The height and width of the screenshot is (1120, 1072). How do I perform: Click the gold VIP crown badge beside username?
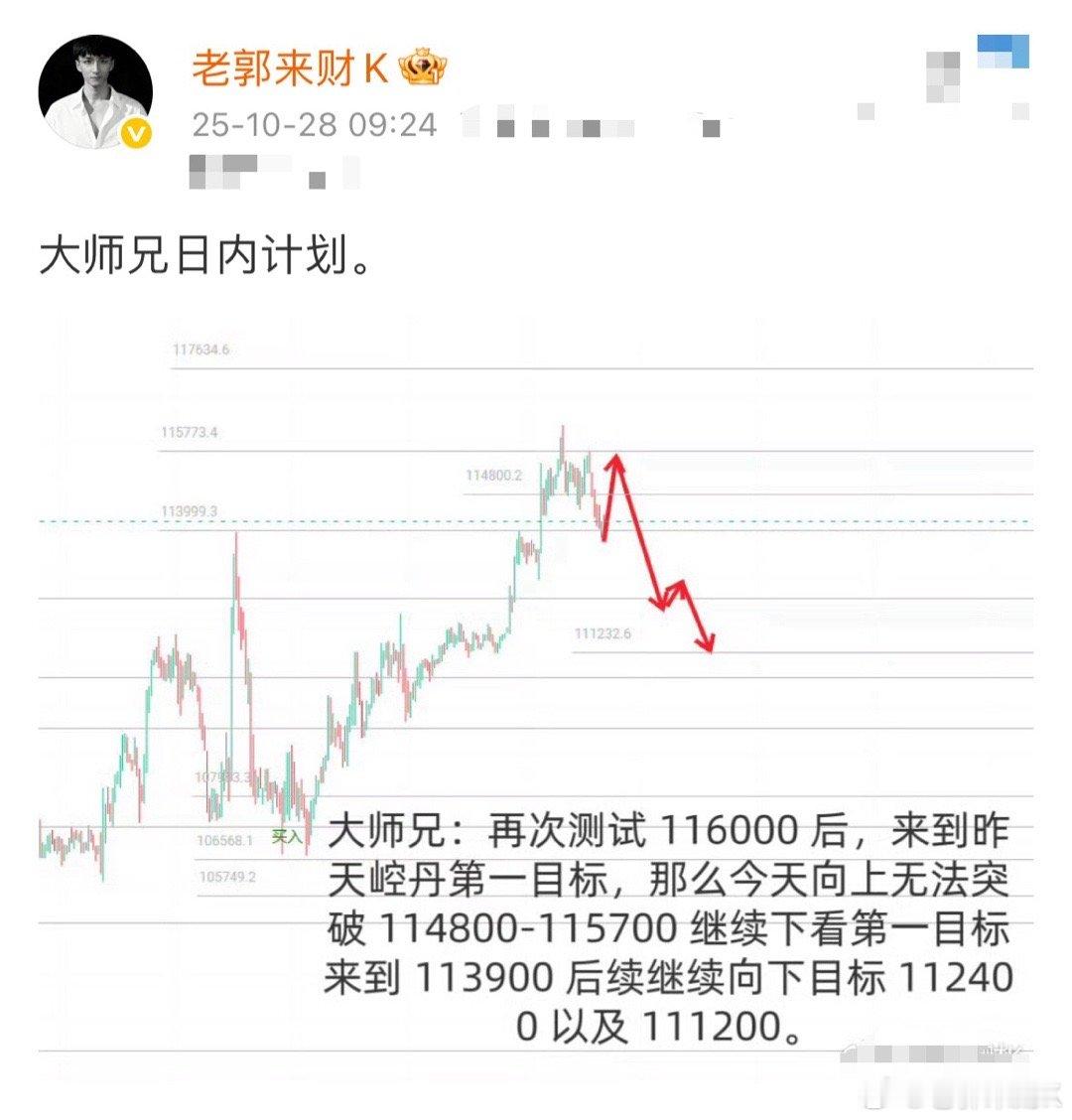point(423,68)
